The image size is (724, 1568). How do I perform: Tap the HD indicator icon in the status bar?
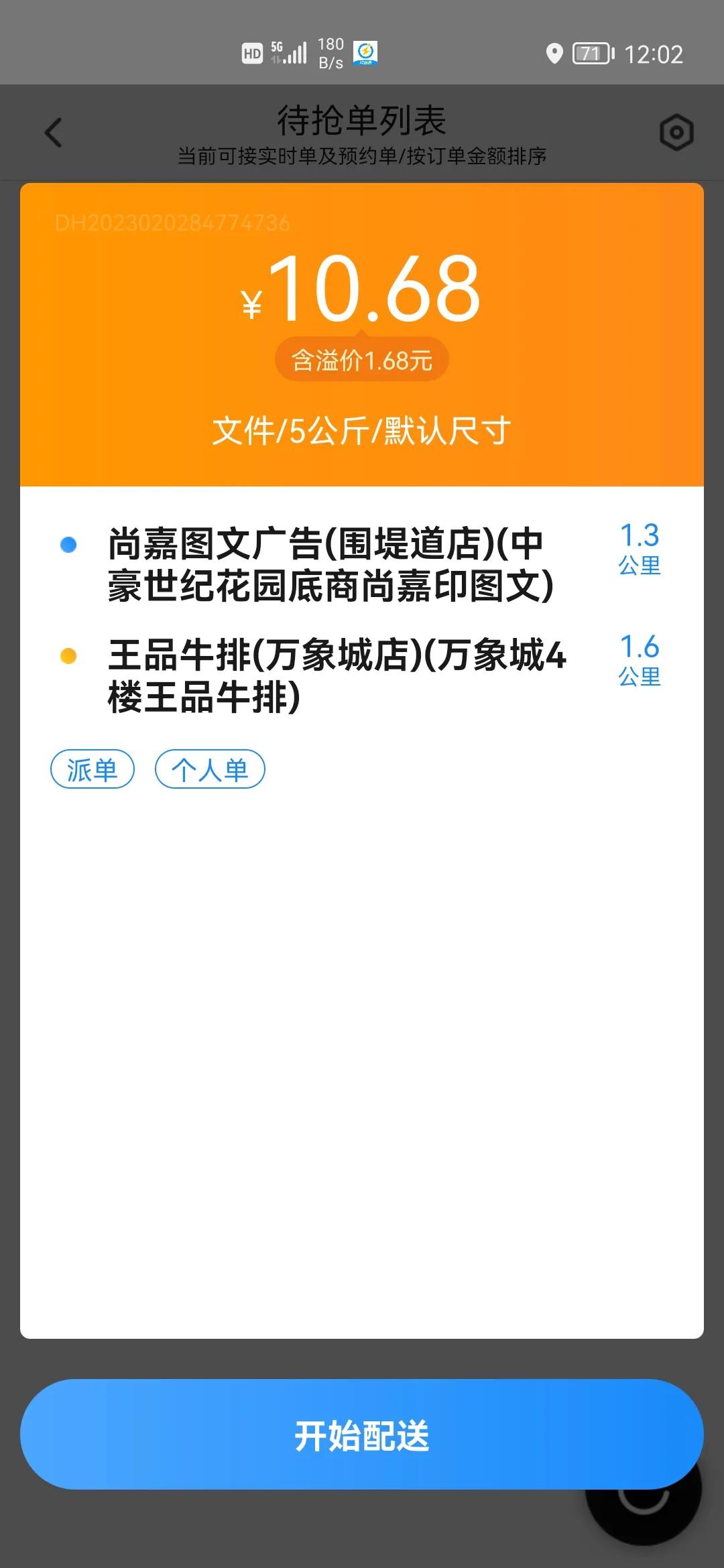[251, 52]
